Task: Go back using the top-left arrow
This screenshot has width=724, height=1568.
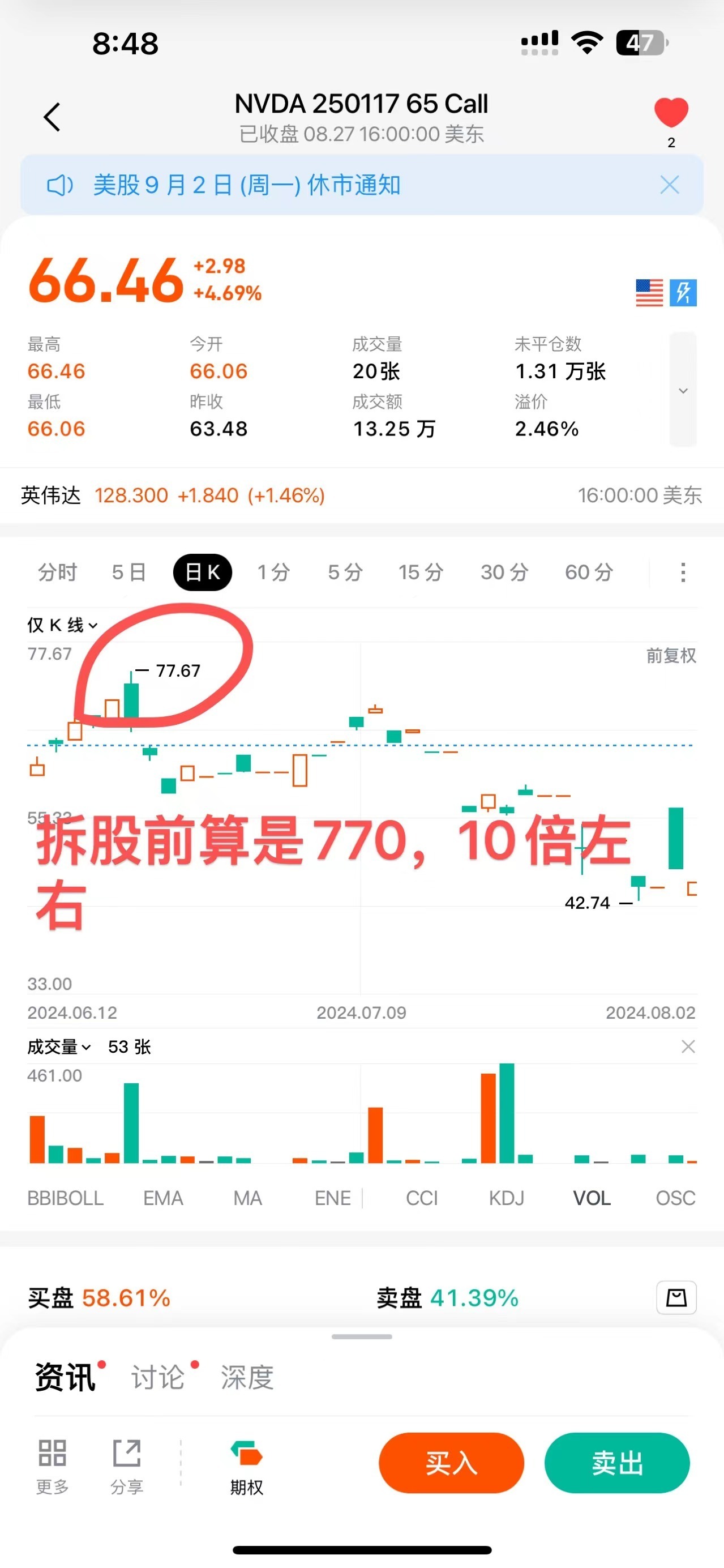Action: click(x=52, y=117)
